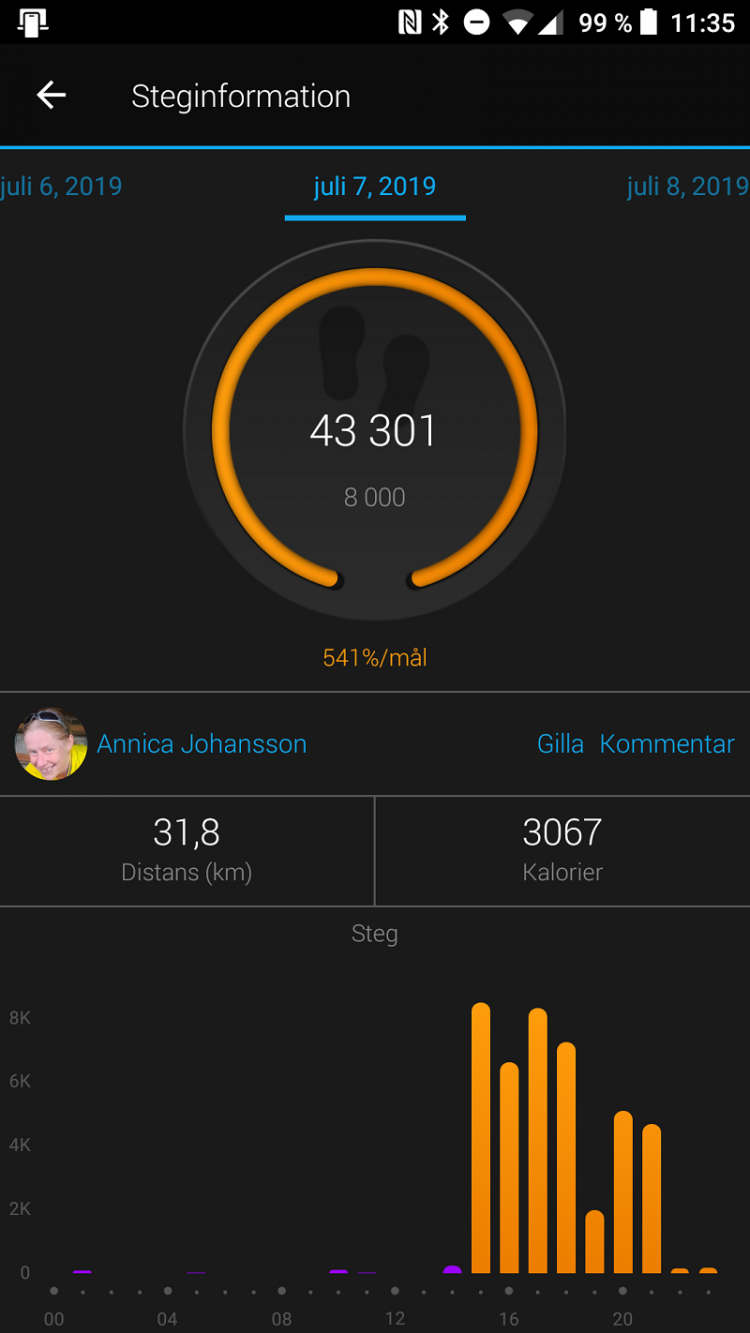The width and height of the screenshot is (750, 1333).
Task: Switch to the juli 8, 2019 tab
Action: 687,186
